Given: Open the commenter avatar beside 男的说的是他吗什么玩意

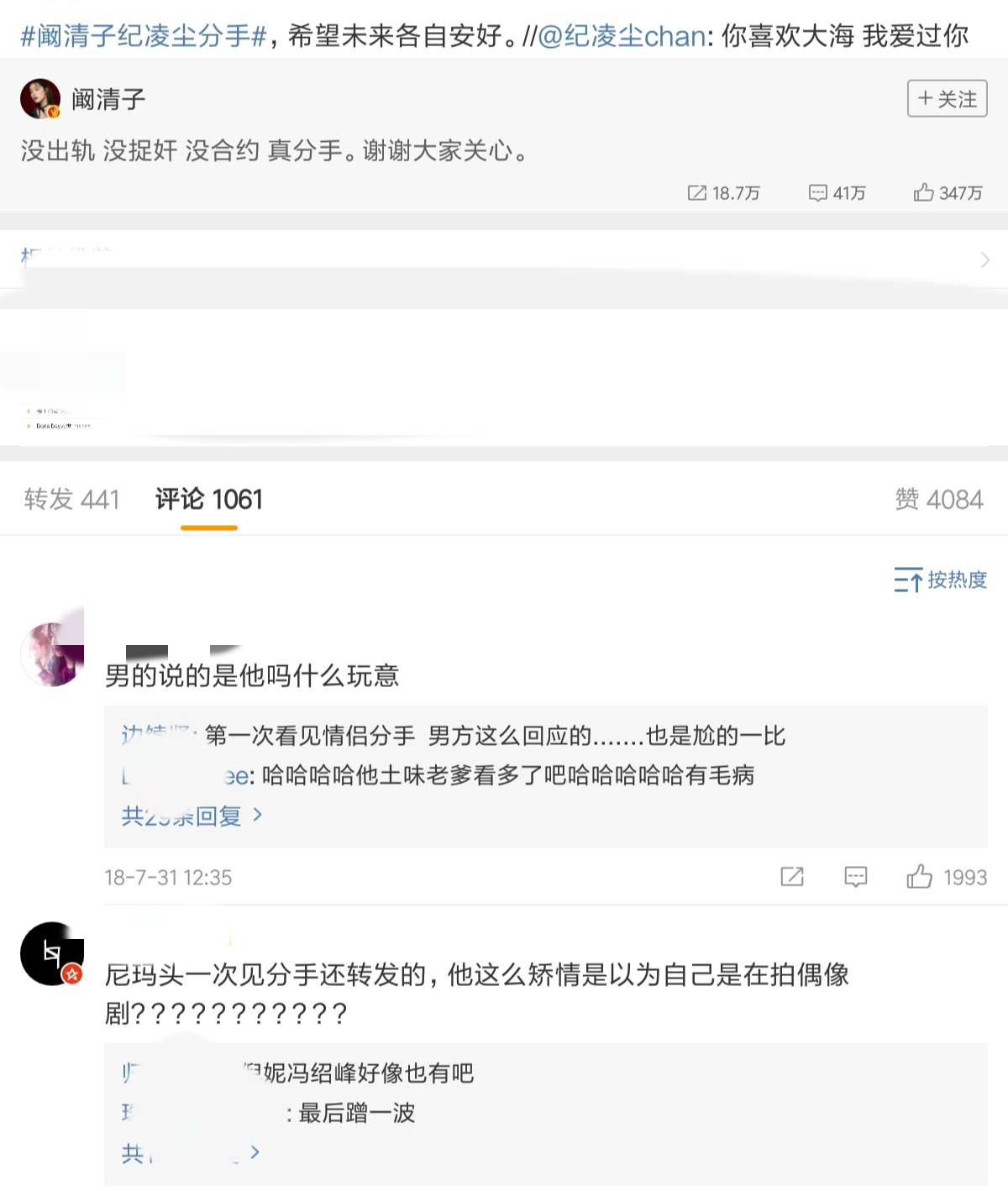Looking at the screenshot, I should click(x=52, y=654).
